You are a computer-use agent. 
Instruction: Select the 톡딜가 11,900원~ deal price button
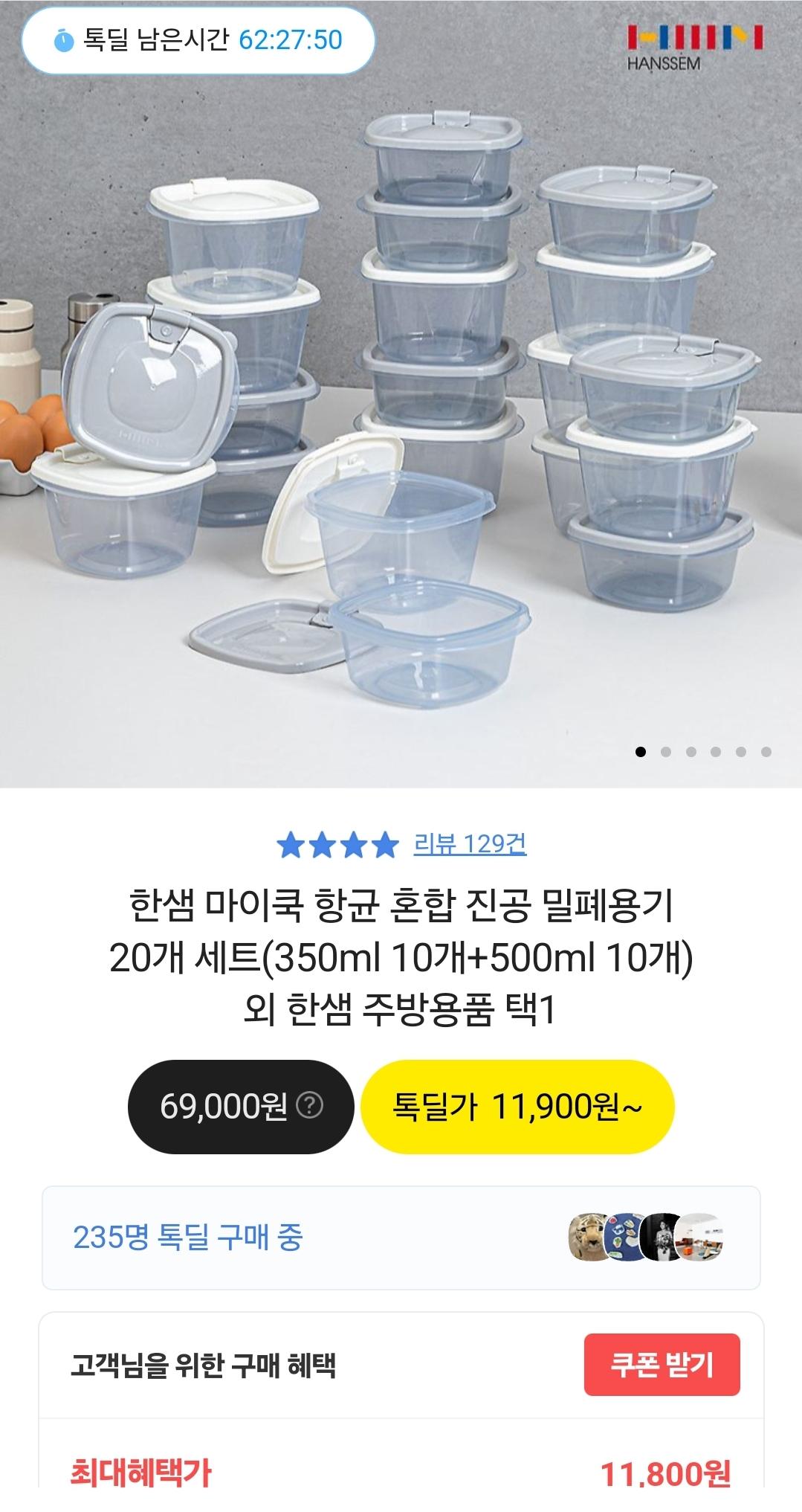coord(517,1107)
